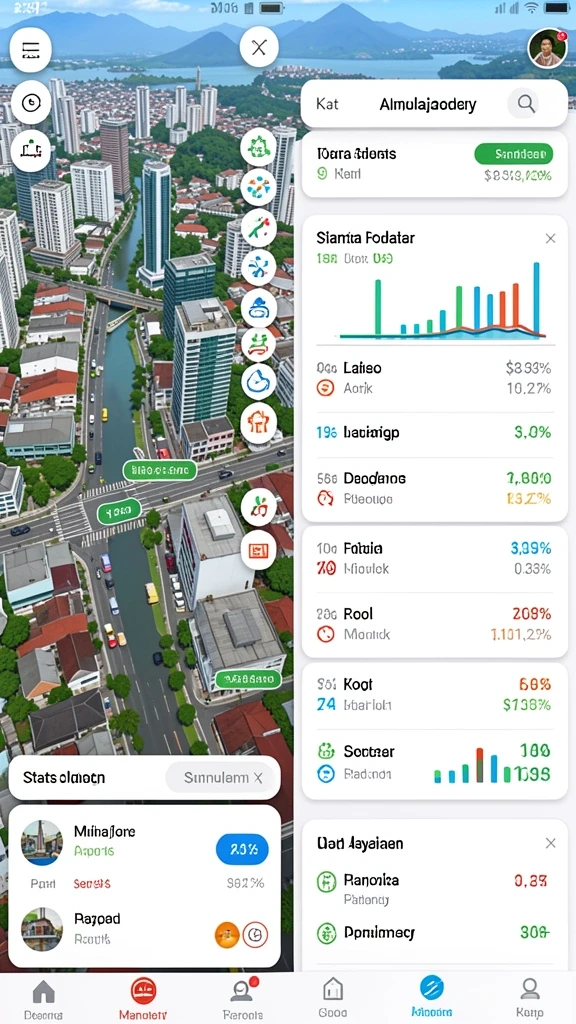Tap the orange building map filter icon

click(x=259, y=423)
